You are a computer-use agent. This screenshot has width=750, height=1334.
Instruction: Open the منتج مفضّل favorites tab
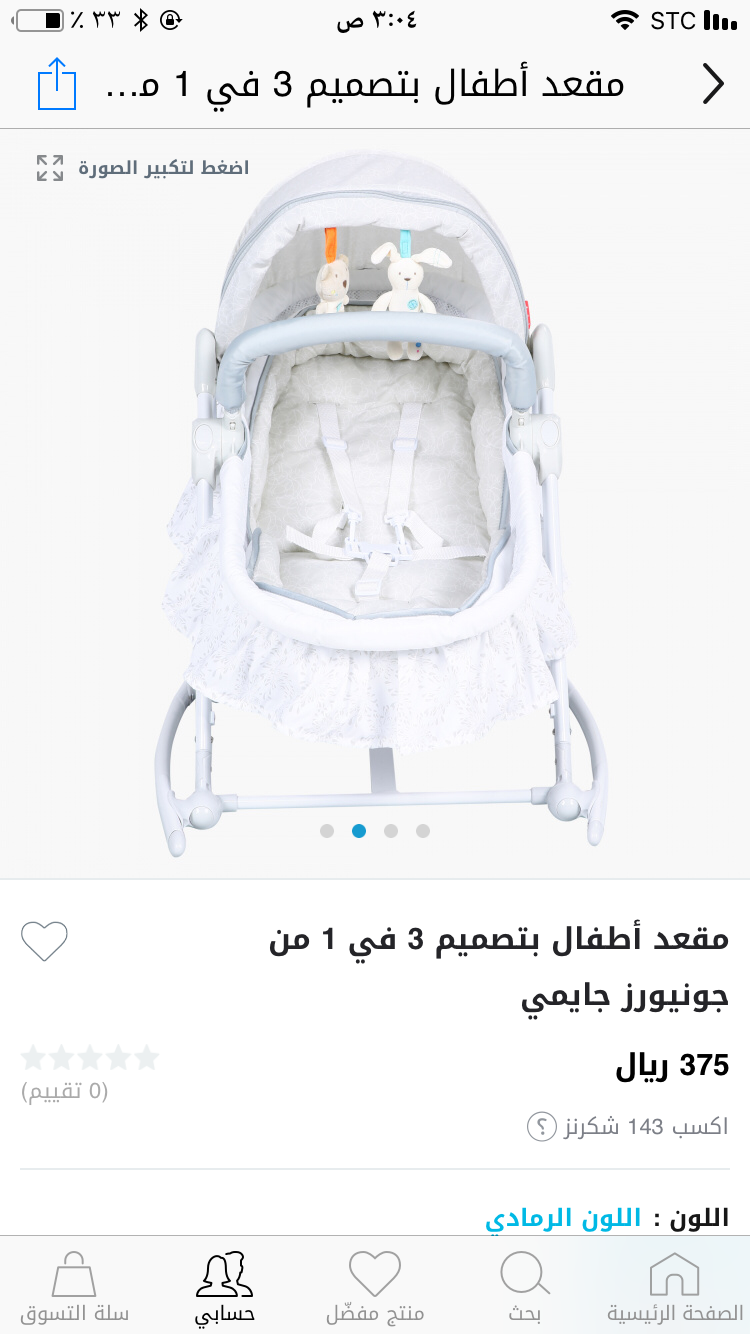click(x=375, y=1287)
